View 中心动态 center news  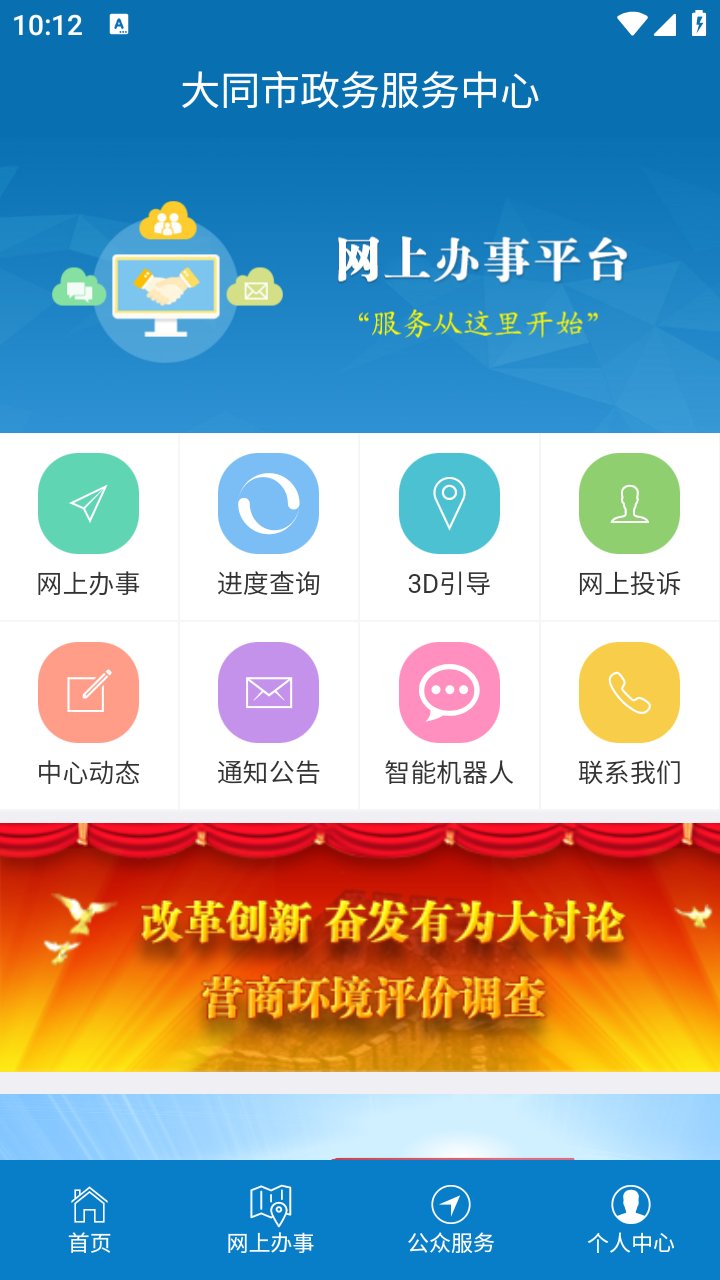click(89, 715)
